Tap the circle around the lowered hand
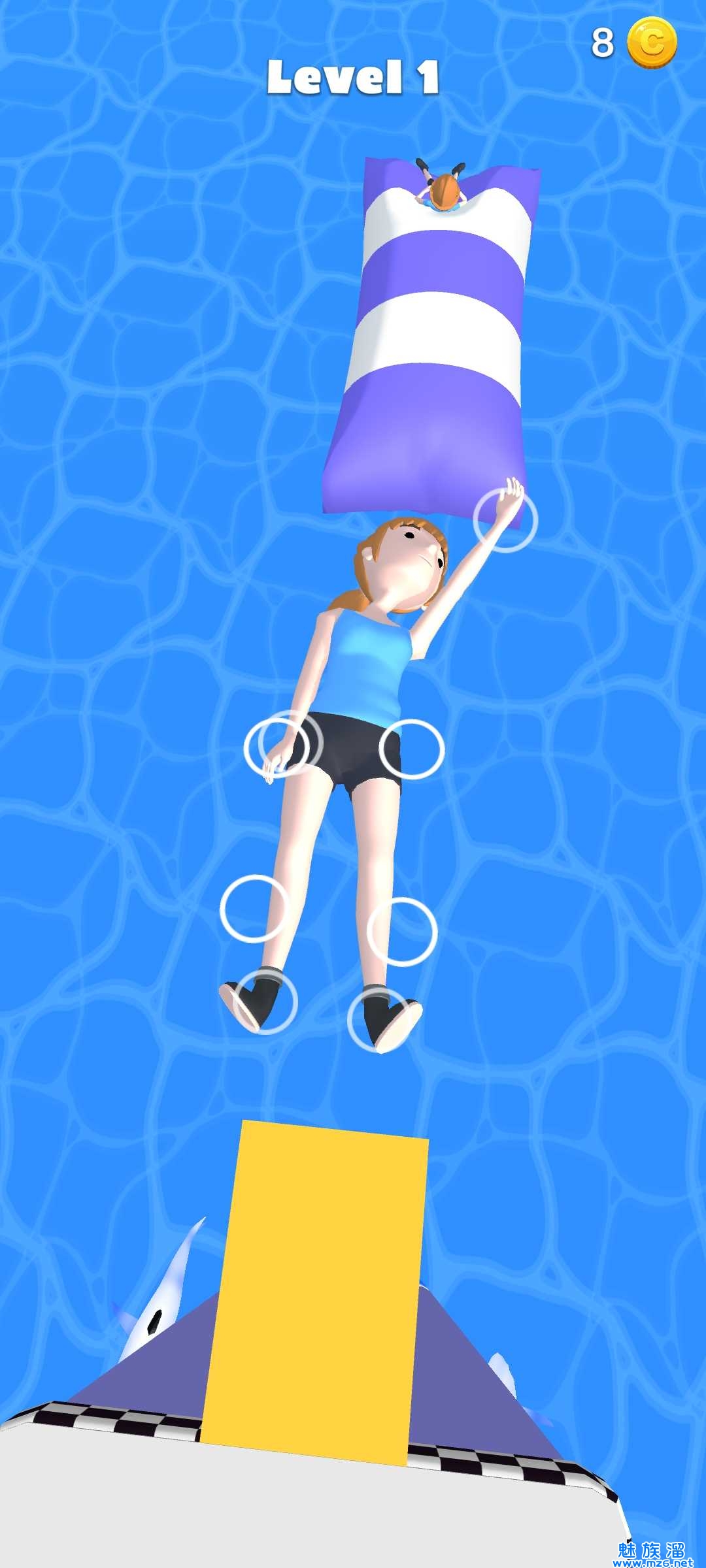Viewport: 706px width, 1568px height. pos(283,745)
